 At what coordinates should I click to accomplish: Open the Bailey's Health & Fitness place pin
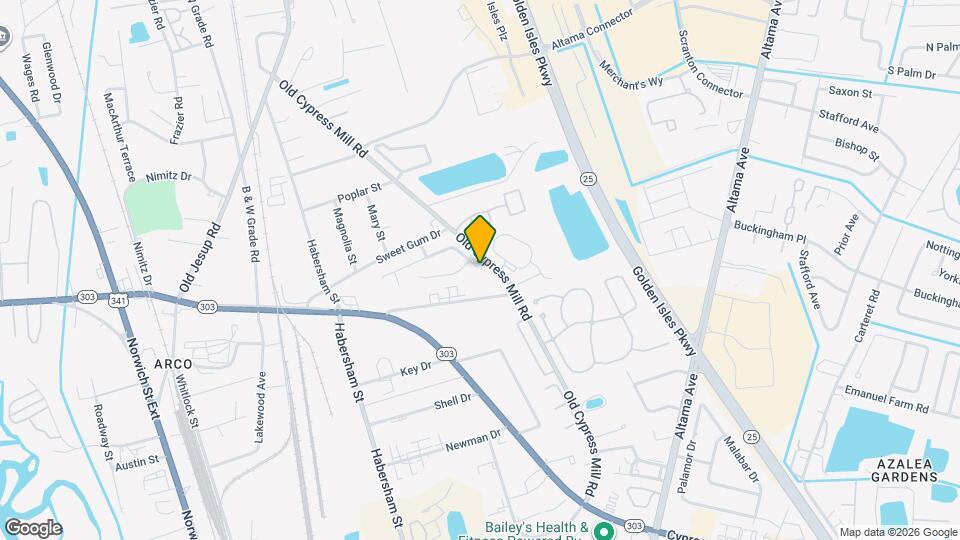tap(603, 531)
